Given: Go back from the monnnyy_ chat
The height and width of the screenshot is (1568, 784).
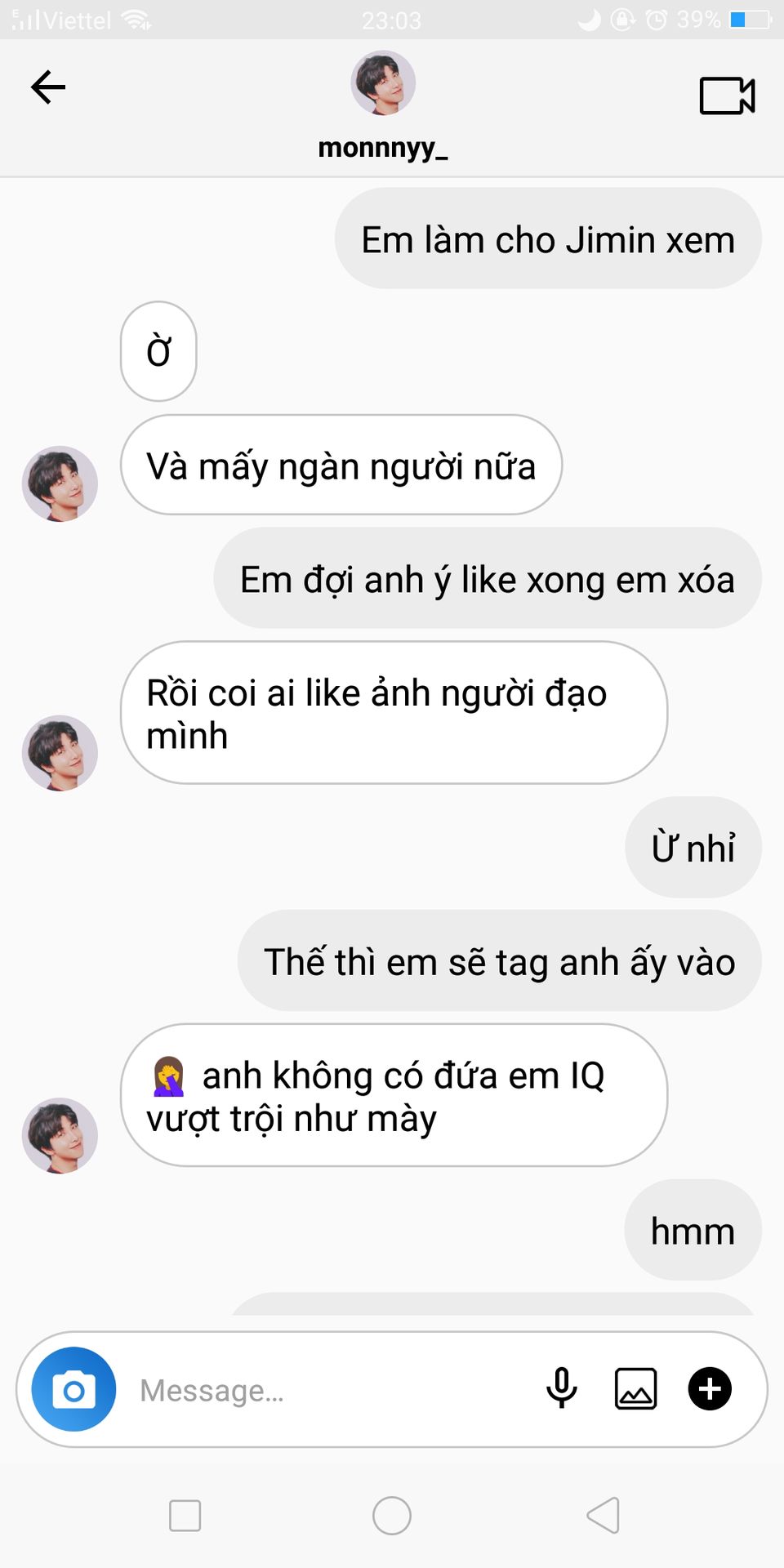Looking at the screenshot, I should [x=48, y=87].
